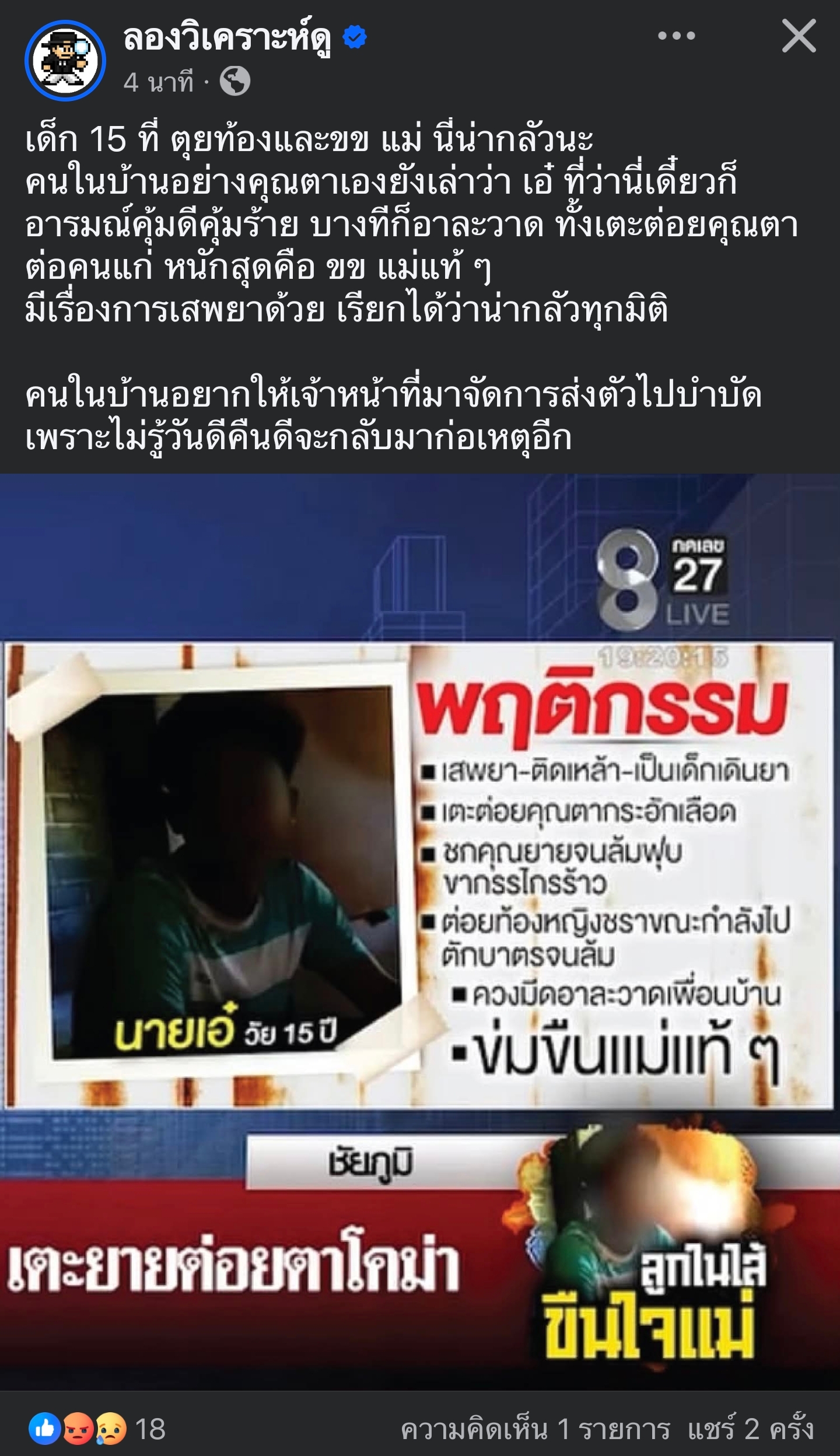This screenshot has height=1456, width=840.
Task: Tap the page name ลองวิเคราะห์ดู
Action: (227, 39)
